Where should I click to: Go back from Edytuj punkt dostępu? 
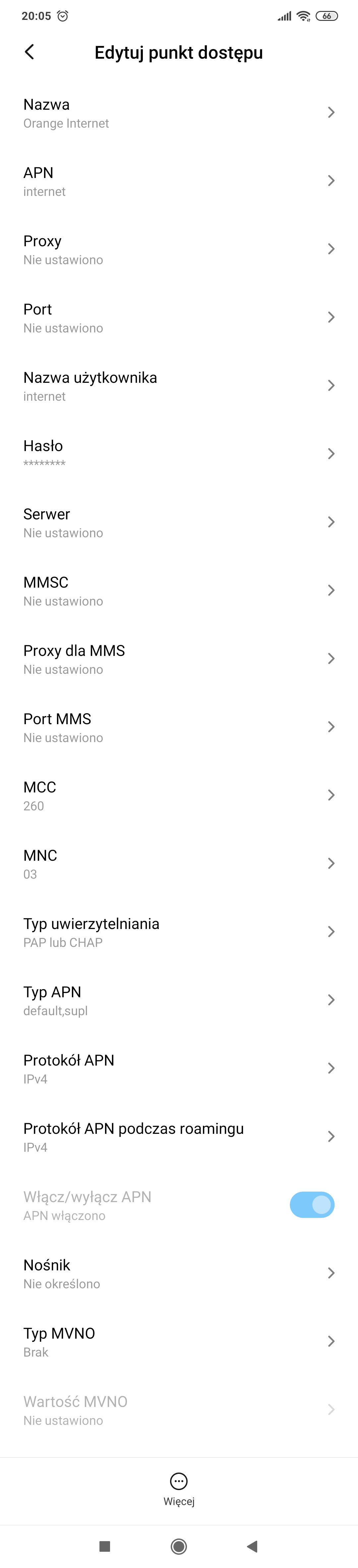pos(29,52)
